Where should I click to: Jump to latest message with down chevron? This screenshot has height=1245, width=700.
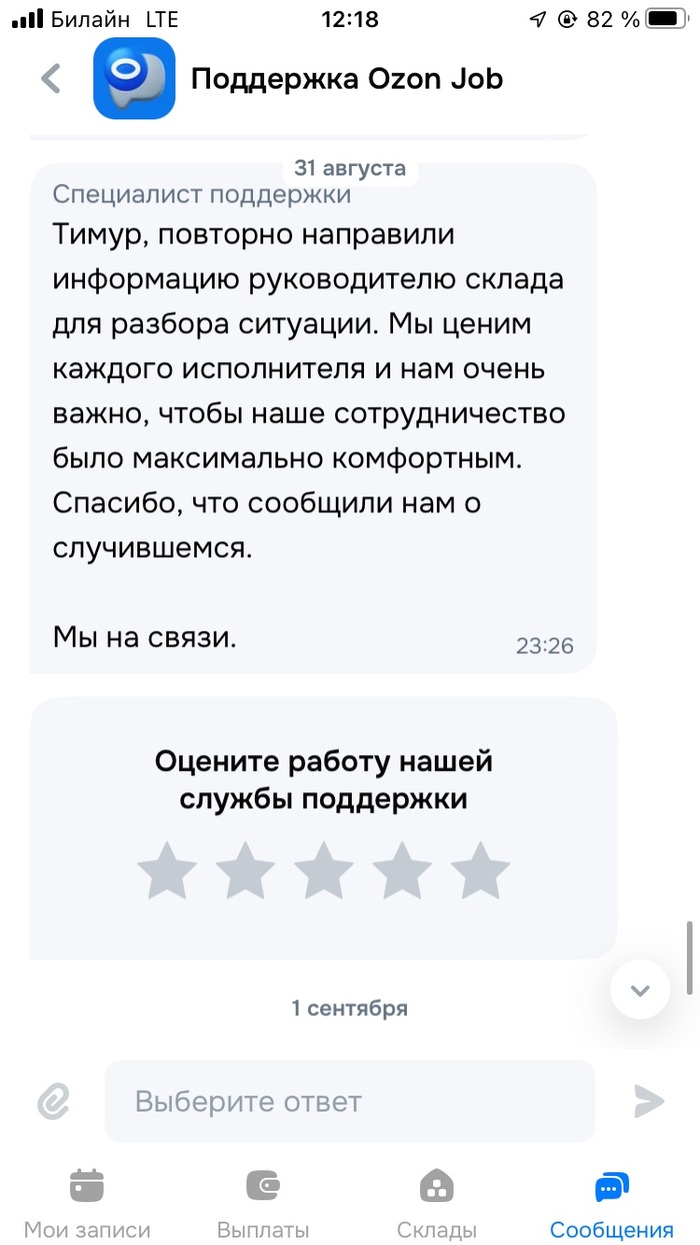(640, 990)
